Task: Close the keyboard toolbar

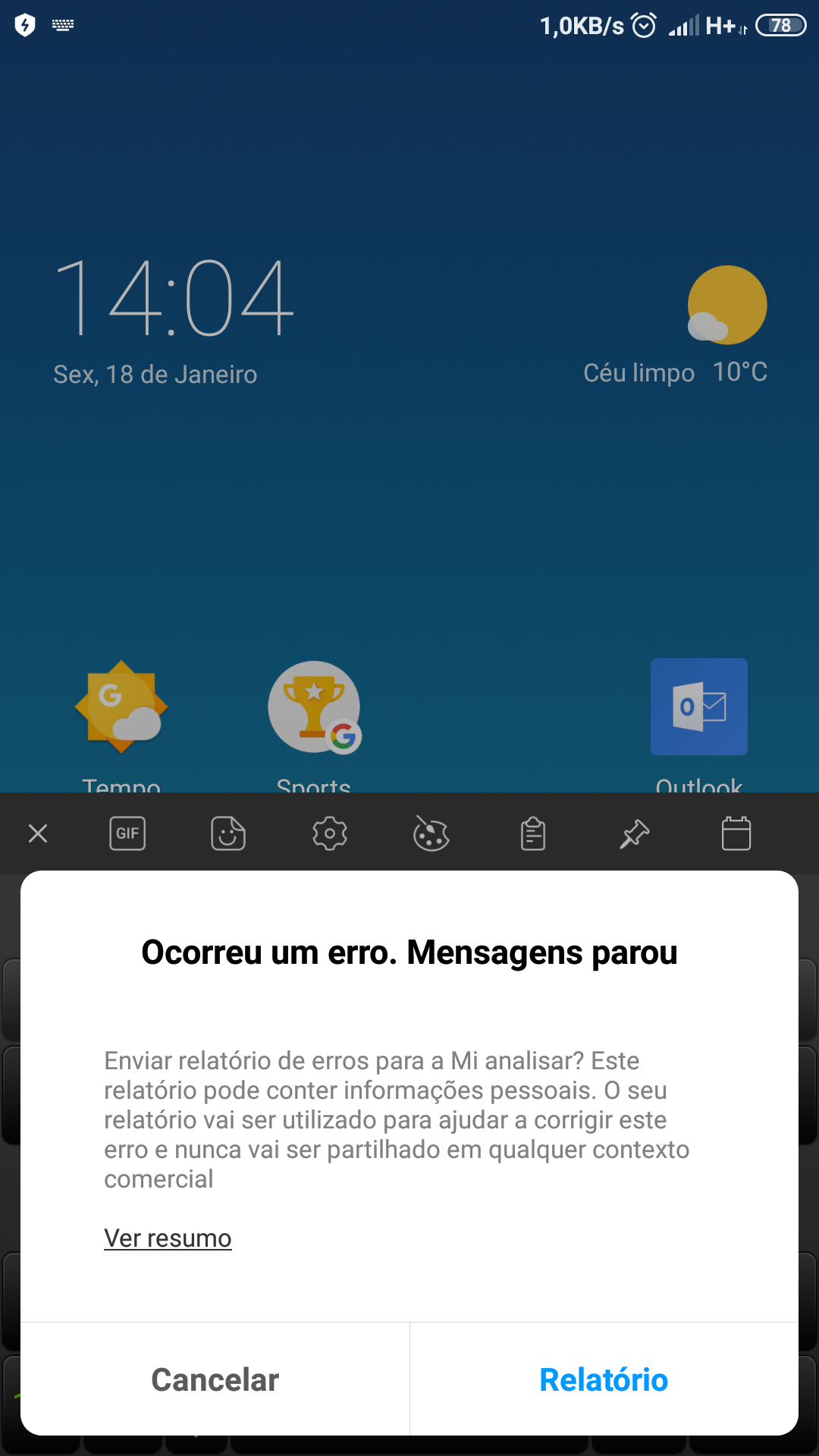Action: 38,834
